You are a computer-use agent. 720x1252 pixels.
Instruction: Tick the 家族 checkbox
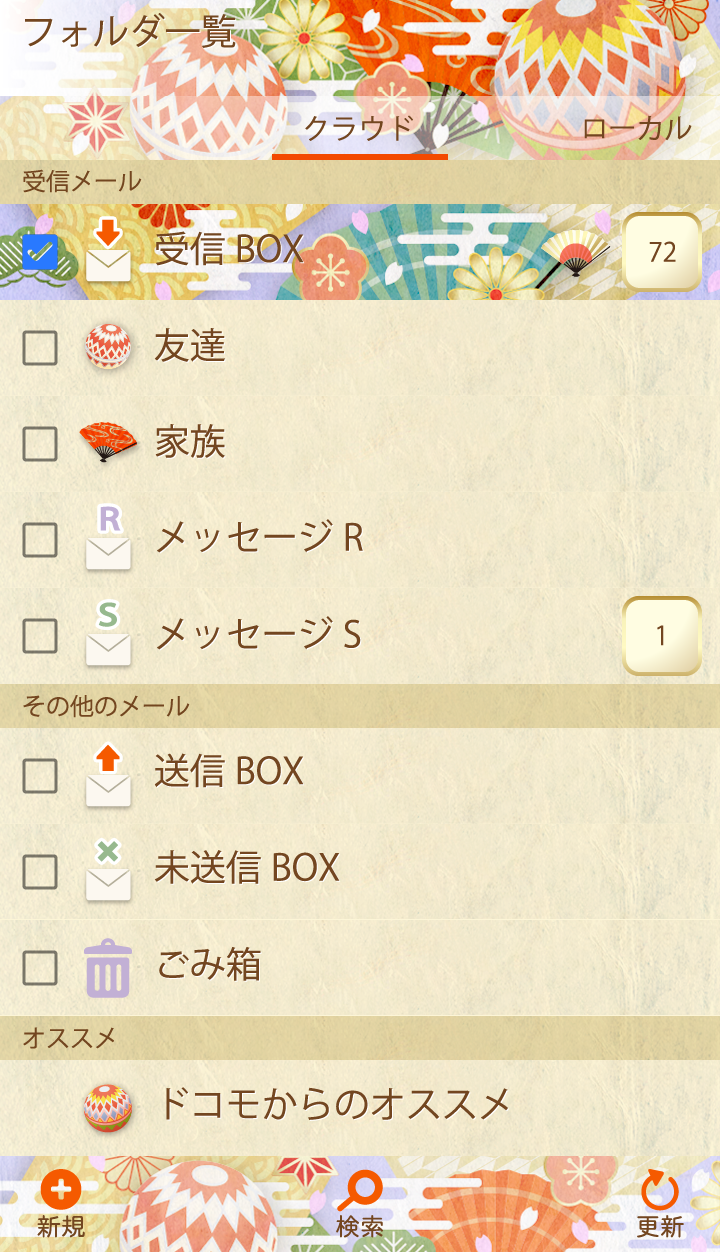click(40, 444)
